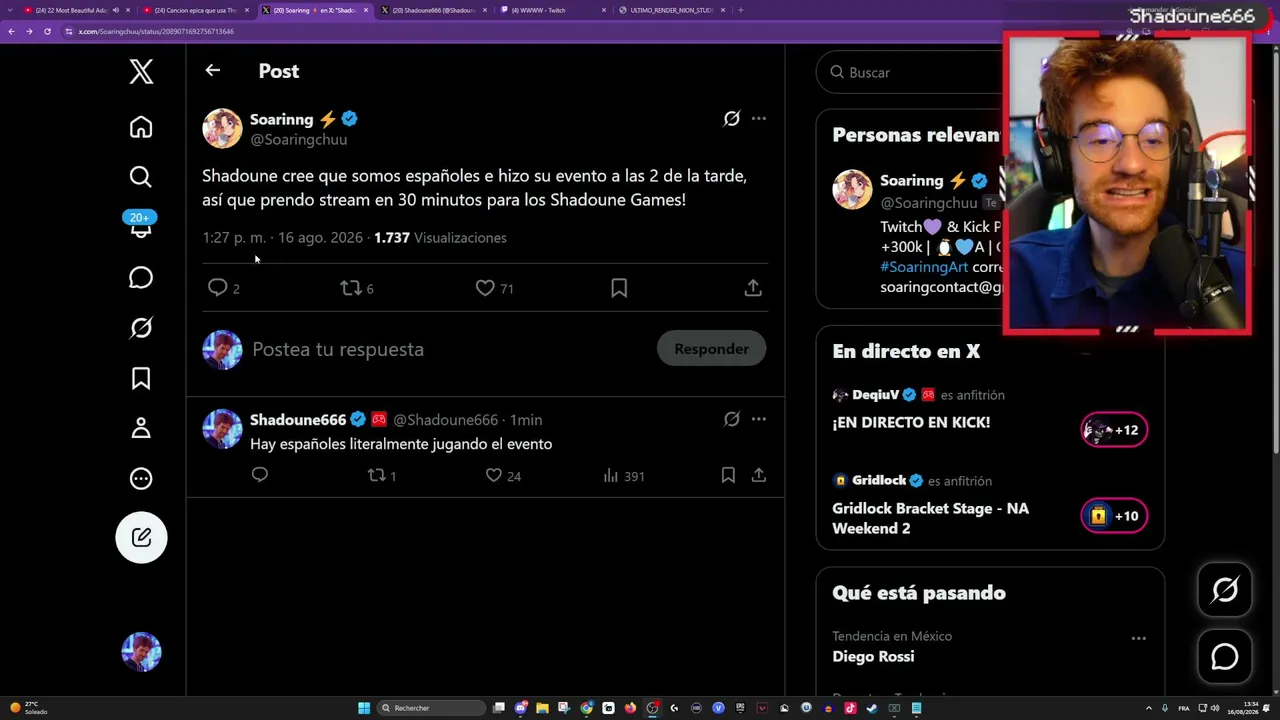Like Shadoune666's reply
Screen dimensions: 1280x720
tap(493, 476)
